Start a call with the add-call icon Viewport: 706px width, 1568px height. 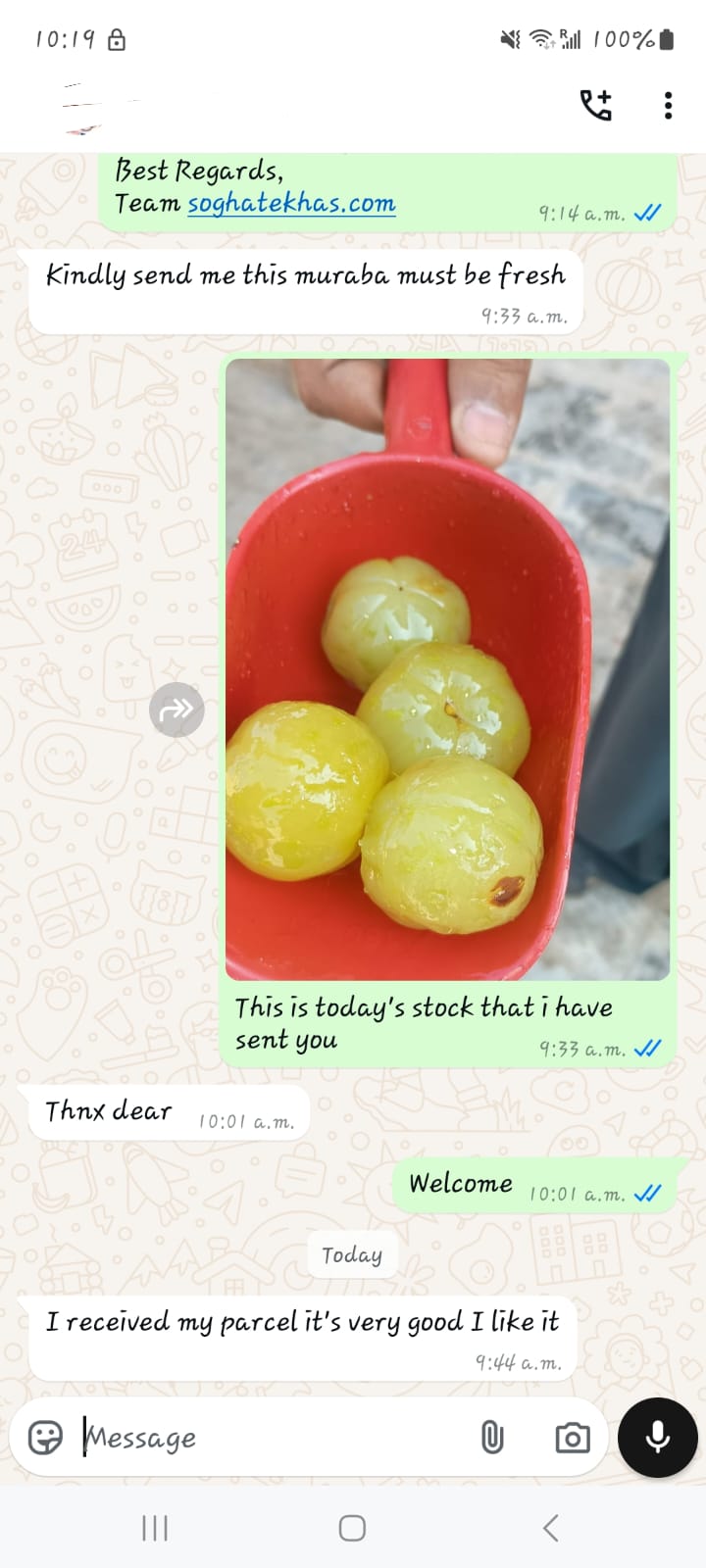point(595,105)
